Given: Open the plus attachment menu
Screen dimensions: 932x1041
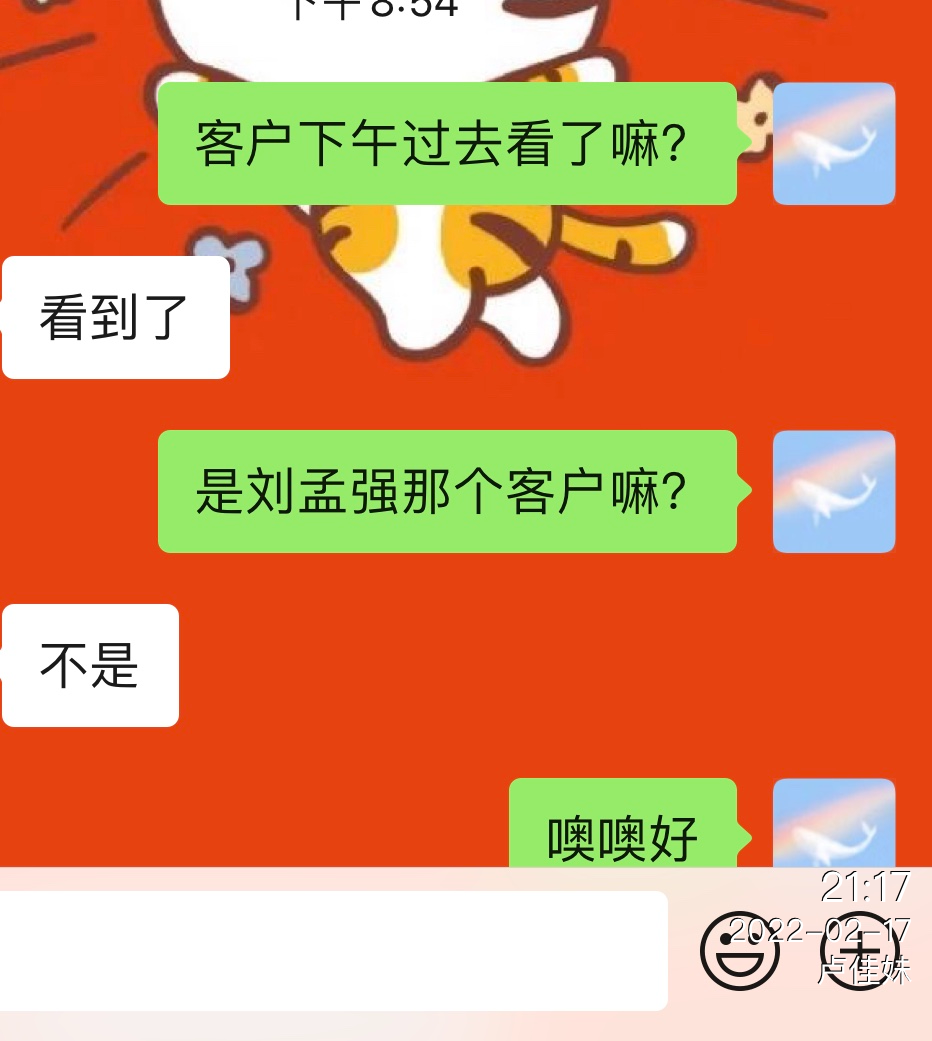Looking at the screenshot, I should [x=858, y=951].
